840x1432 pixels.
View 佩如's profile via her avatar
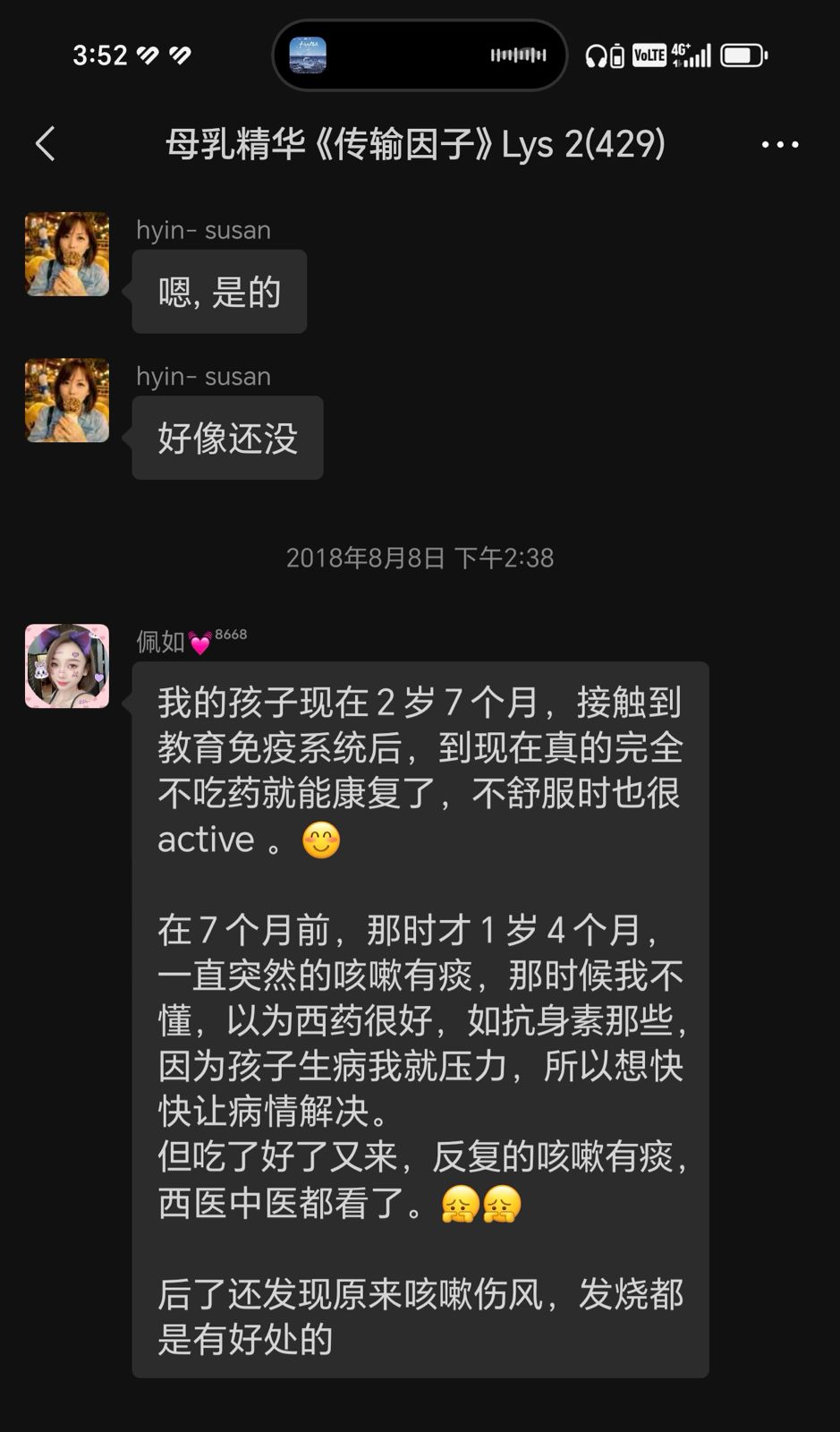(67, 666)
